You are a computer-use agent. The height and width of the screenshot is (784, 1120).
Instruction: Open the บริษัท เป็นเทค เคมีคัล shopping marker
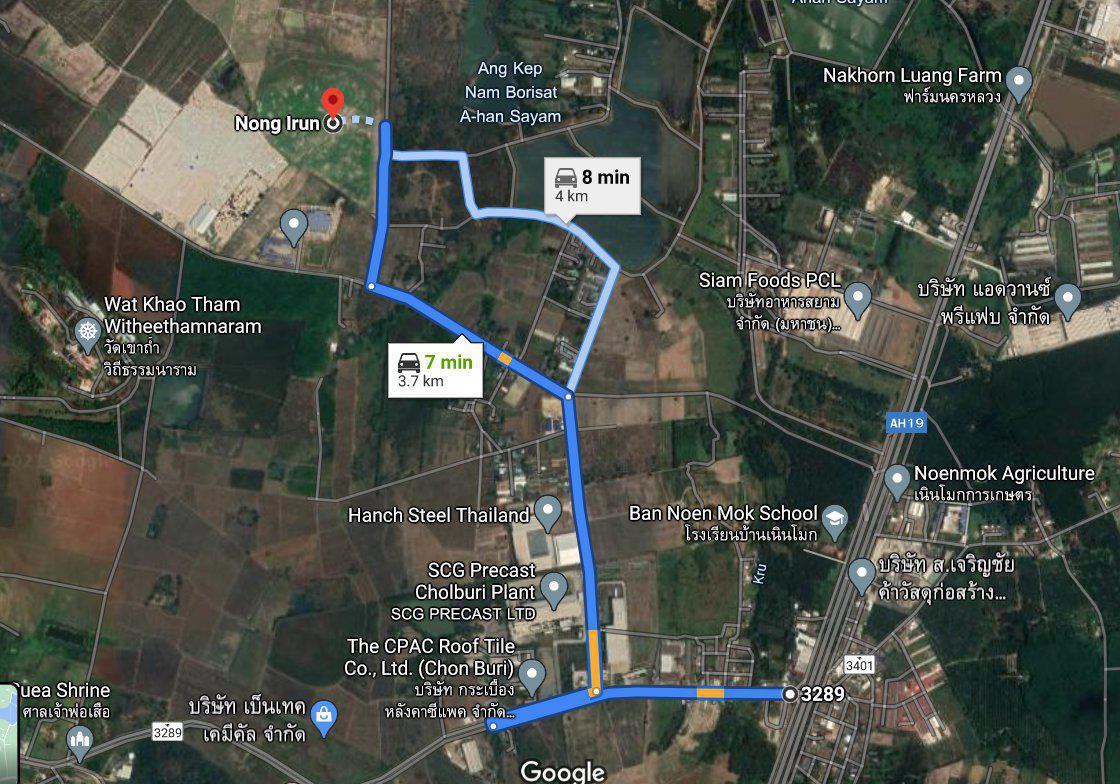pos(324,715)
